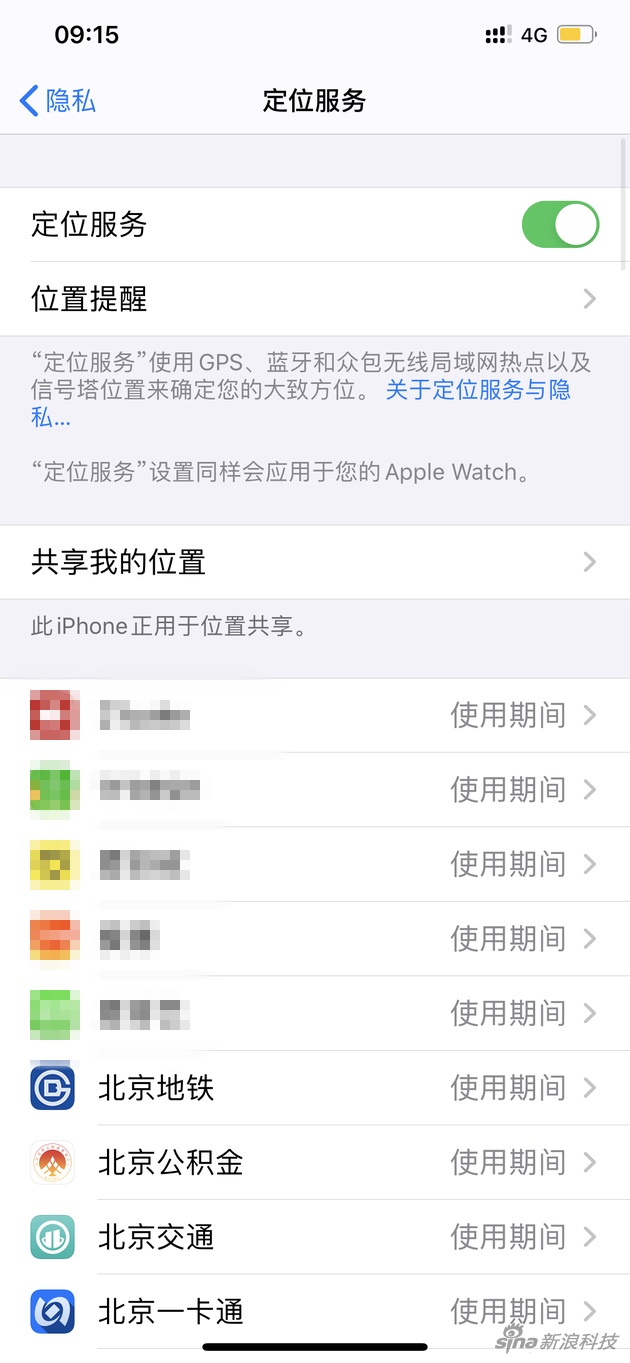630x1363 pixels.
Task: Open 共享我的位置 settings
Action: tap(314, 562)
